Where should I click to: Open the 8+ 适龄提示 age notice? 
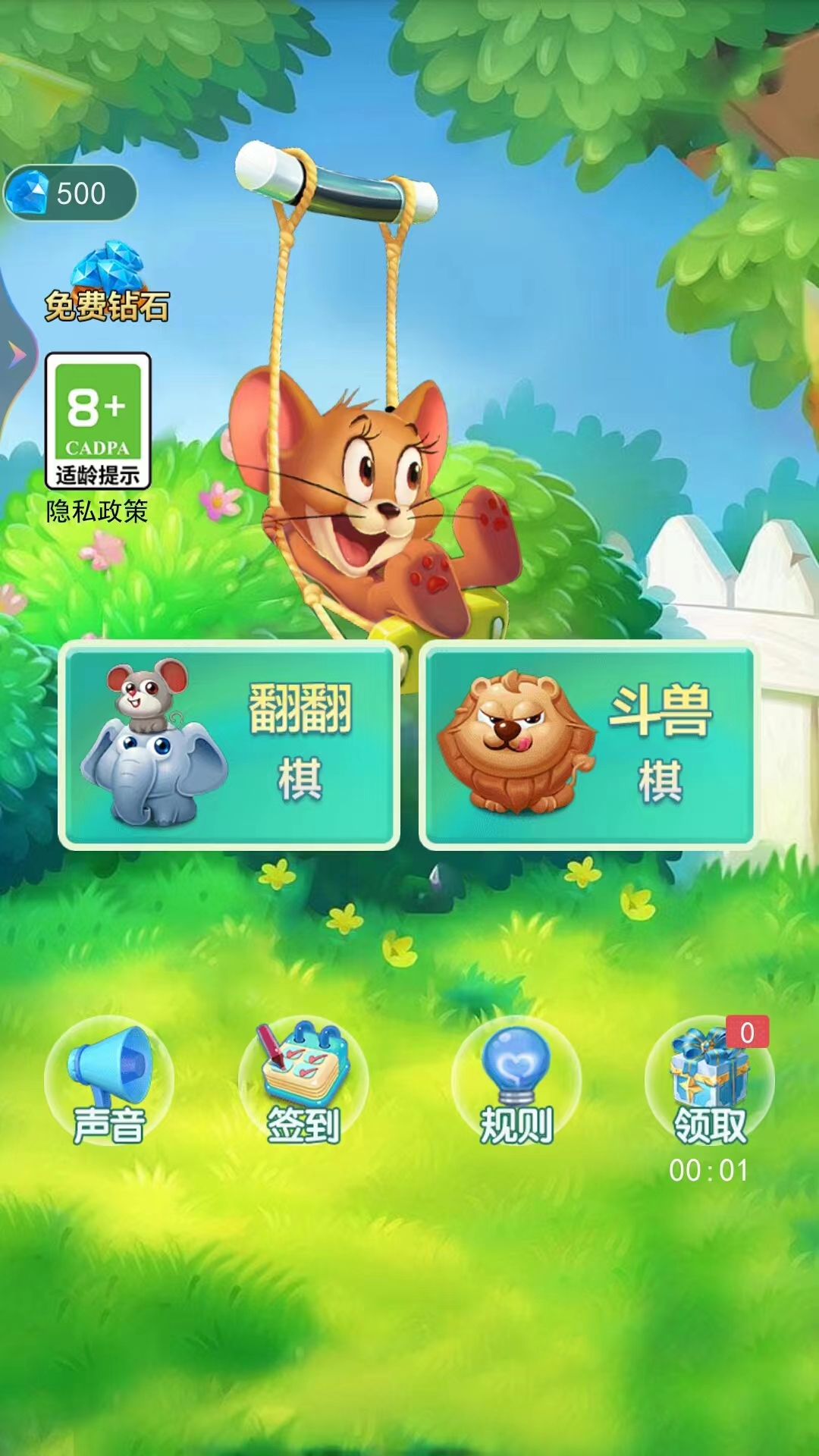click(98, 421)
